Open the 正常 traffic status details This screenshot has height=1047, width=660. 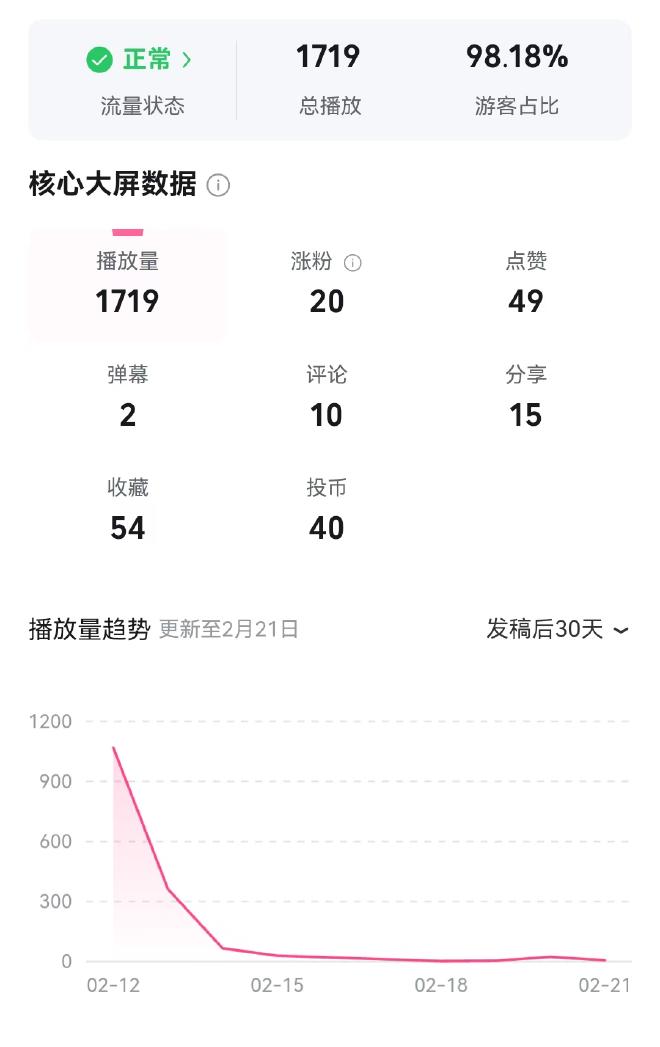pyautogui.click(x=140, y=60)
